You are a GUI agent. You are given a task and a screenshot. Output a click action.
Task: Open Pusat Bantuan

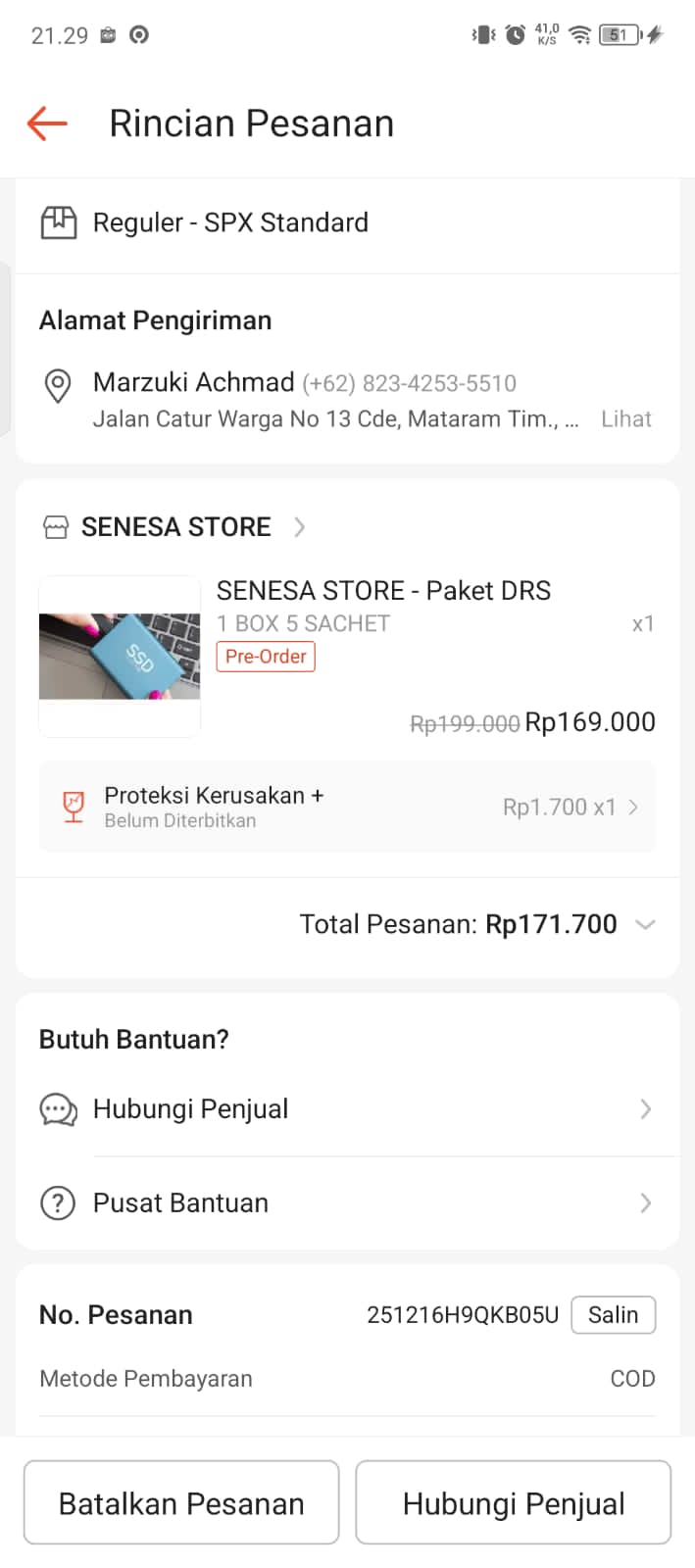tap(347, 1203)
